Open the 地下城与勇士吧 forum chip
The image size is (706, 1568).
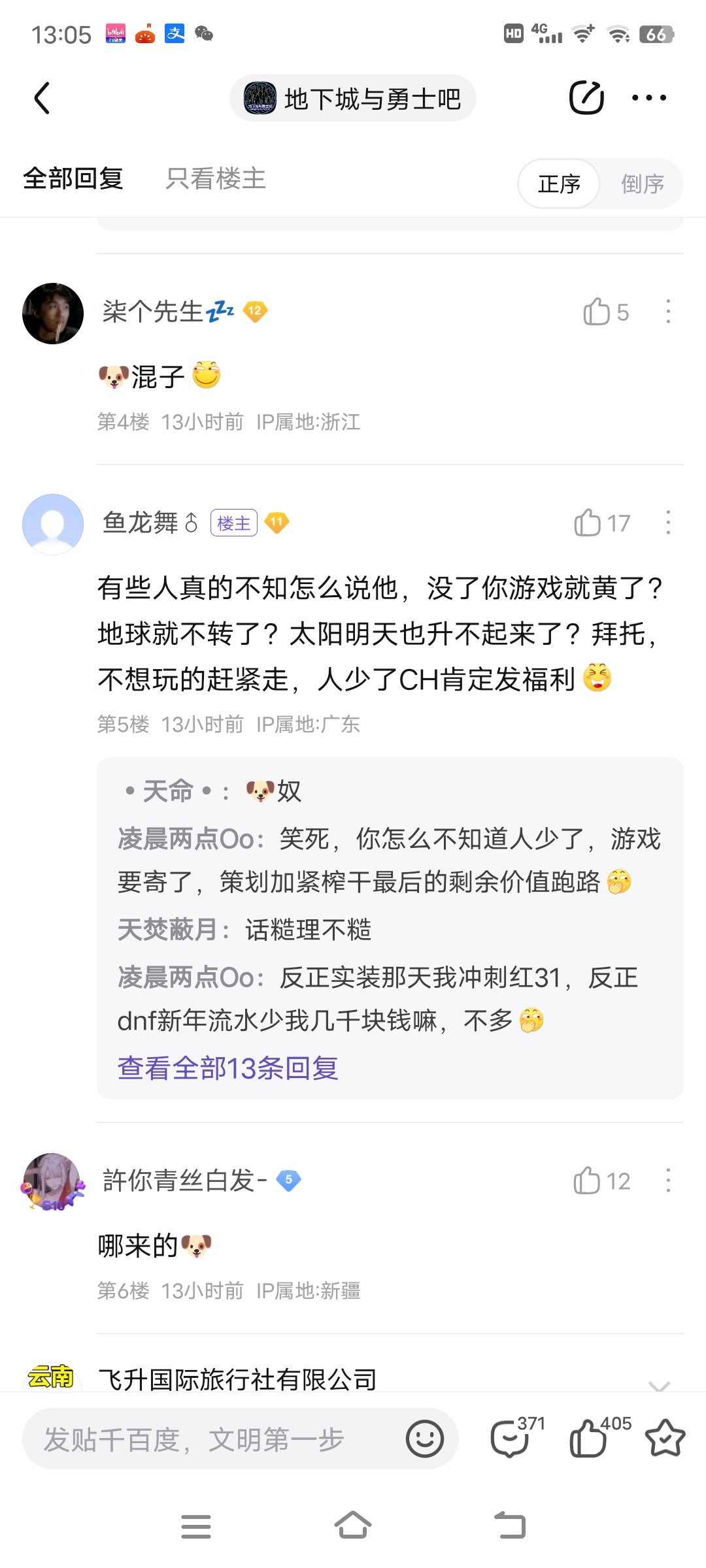pyautogui.click(x=353, y=99)
